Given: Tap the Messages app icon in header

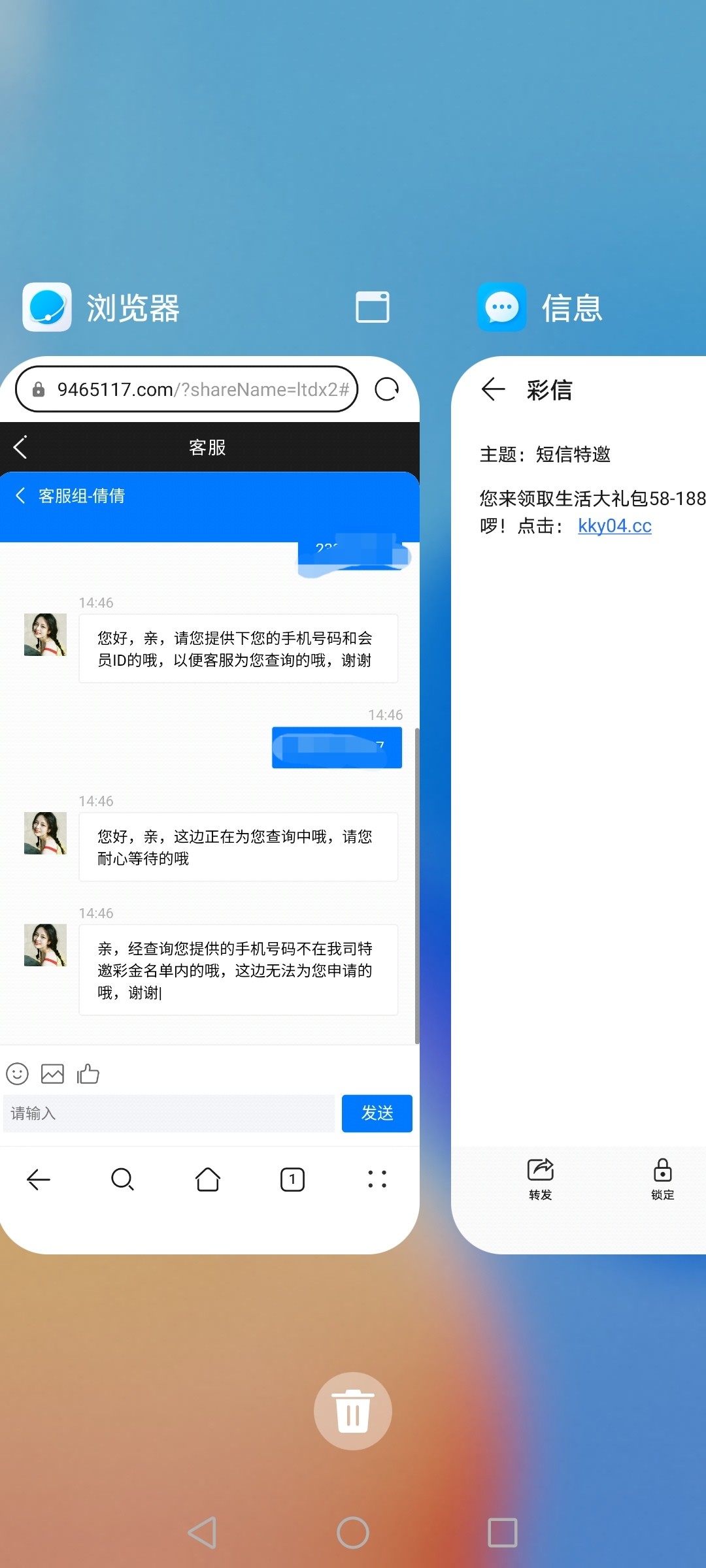Looking at the screenshot, I should (501, 307).
